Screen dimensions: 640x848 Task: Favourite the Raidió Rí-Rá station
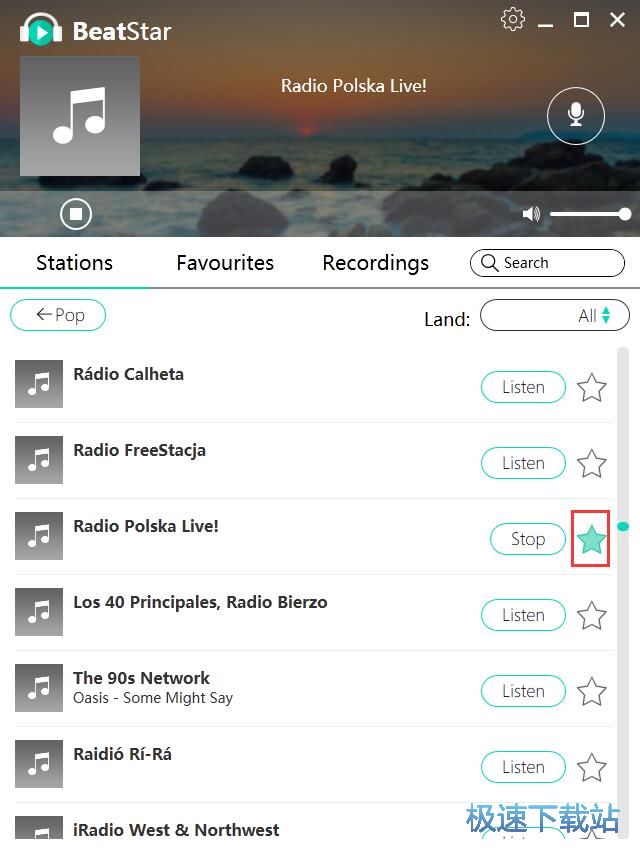pos(592,767)
